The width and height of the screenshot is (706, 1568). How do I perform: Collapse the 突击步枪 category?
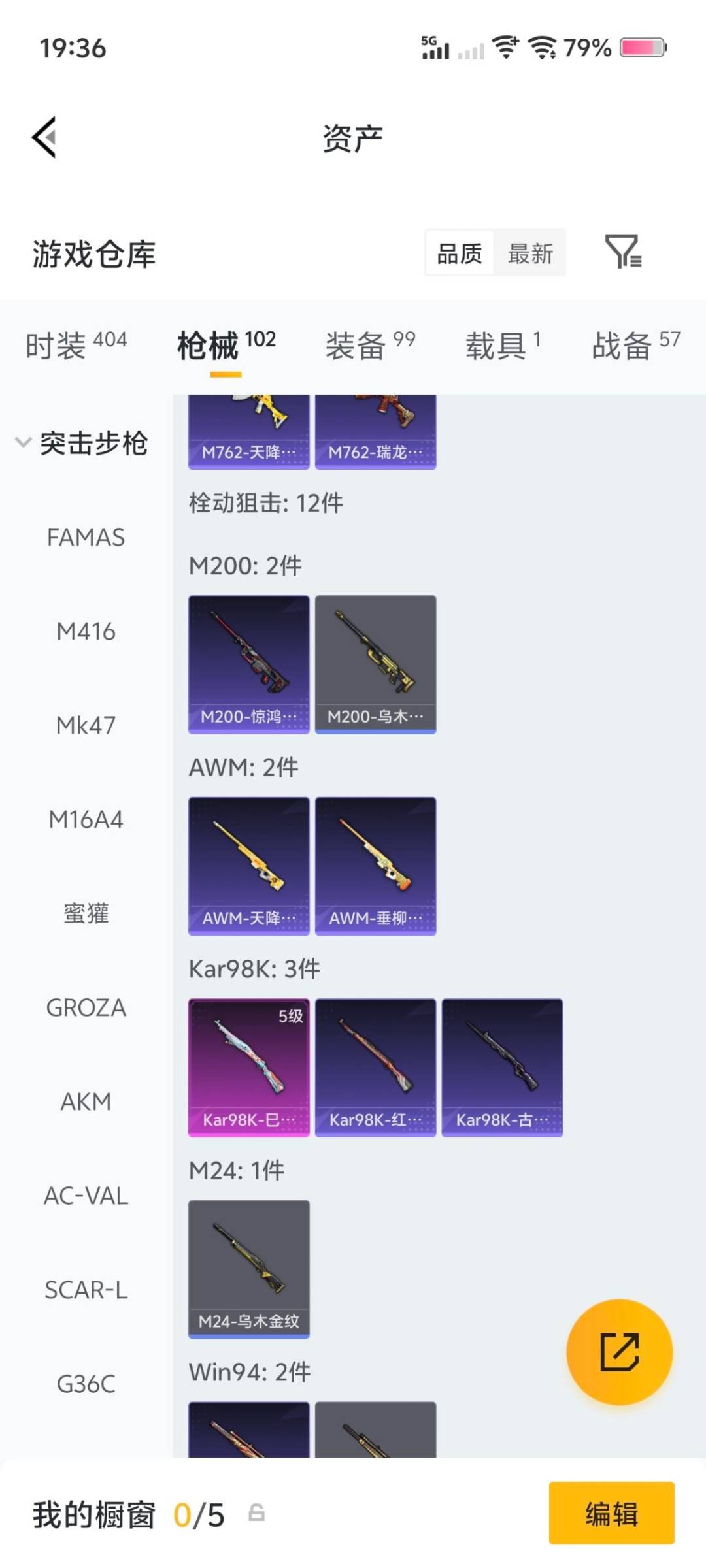95,442
